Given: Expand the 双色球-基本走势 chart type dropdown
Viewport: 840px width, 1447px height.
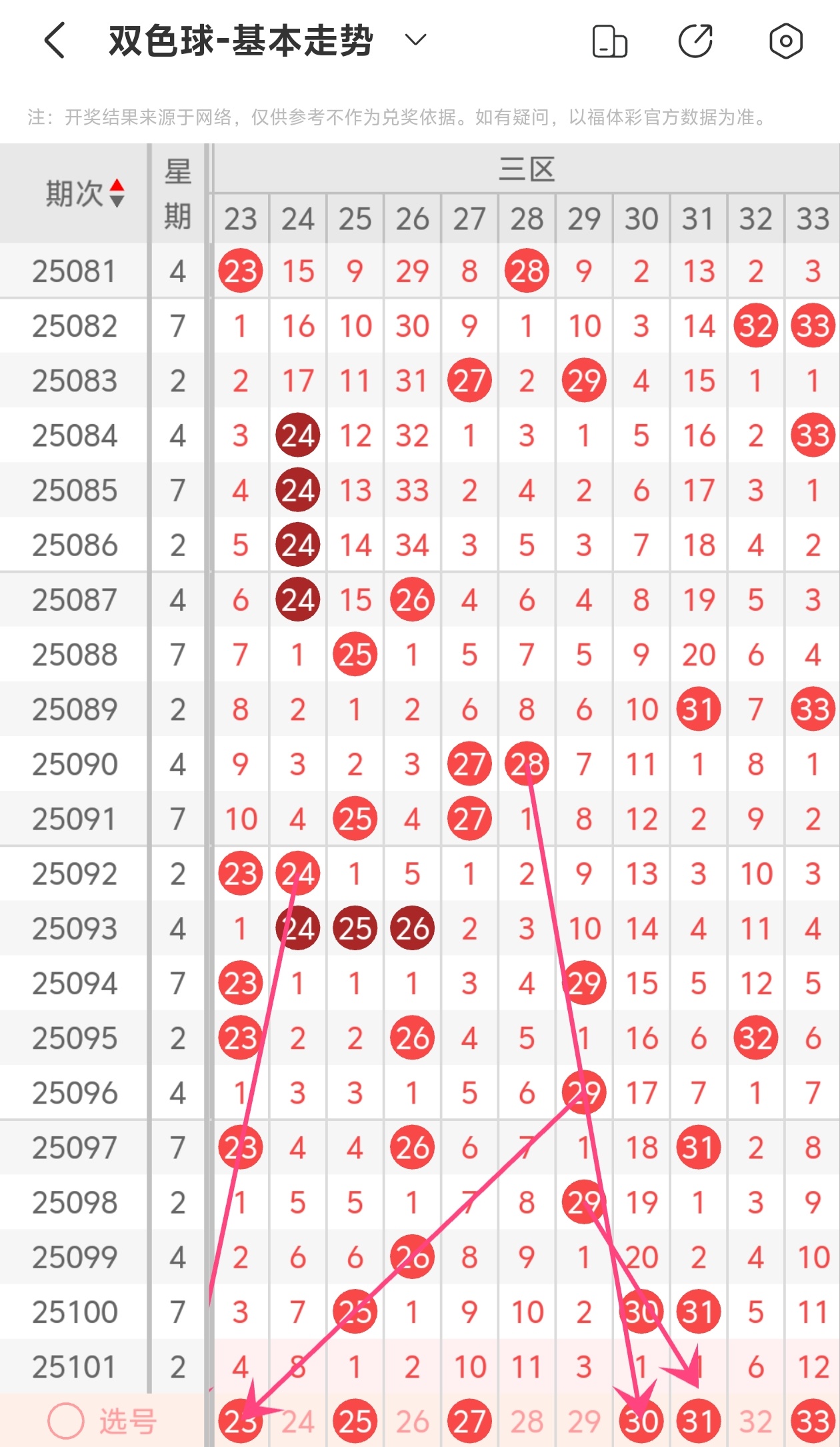Looking at the screenshot, I should [x=415, y=41].
